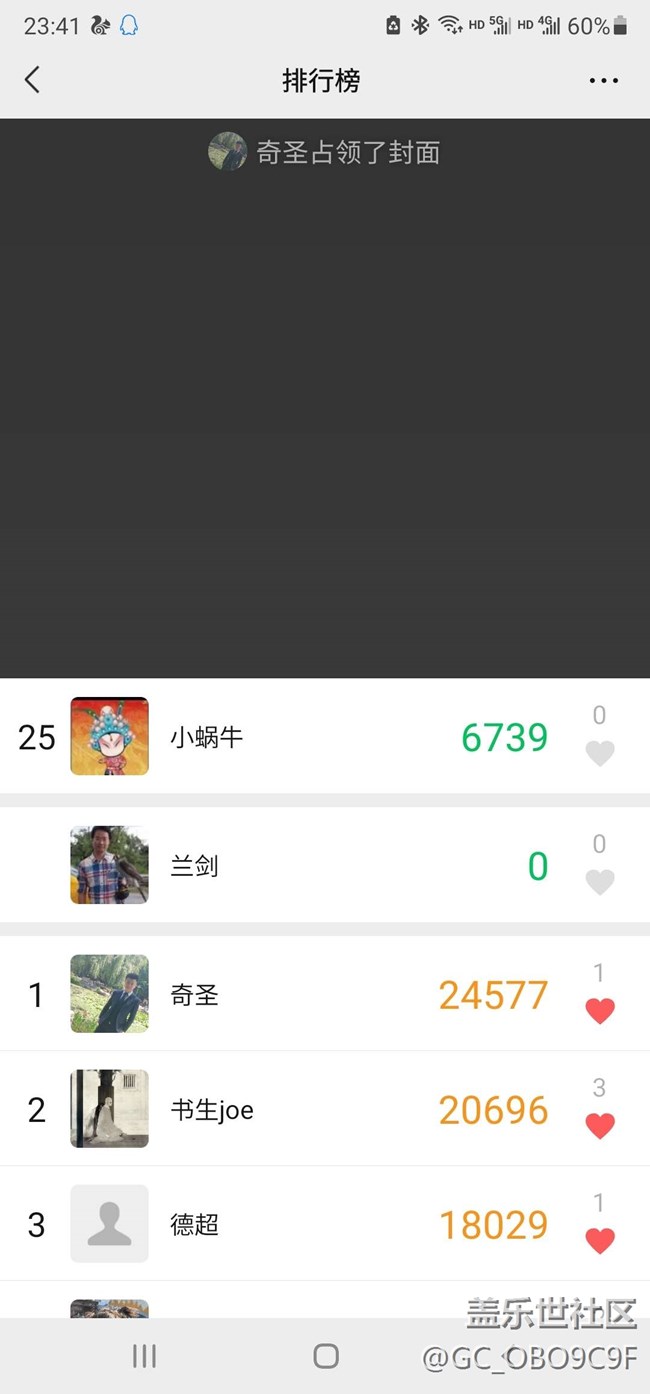This screenshot has width=650, height=1394.
Task: Like 小蜗牛's step count
Action: pos(600,753)
